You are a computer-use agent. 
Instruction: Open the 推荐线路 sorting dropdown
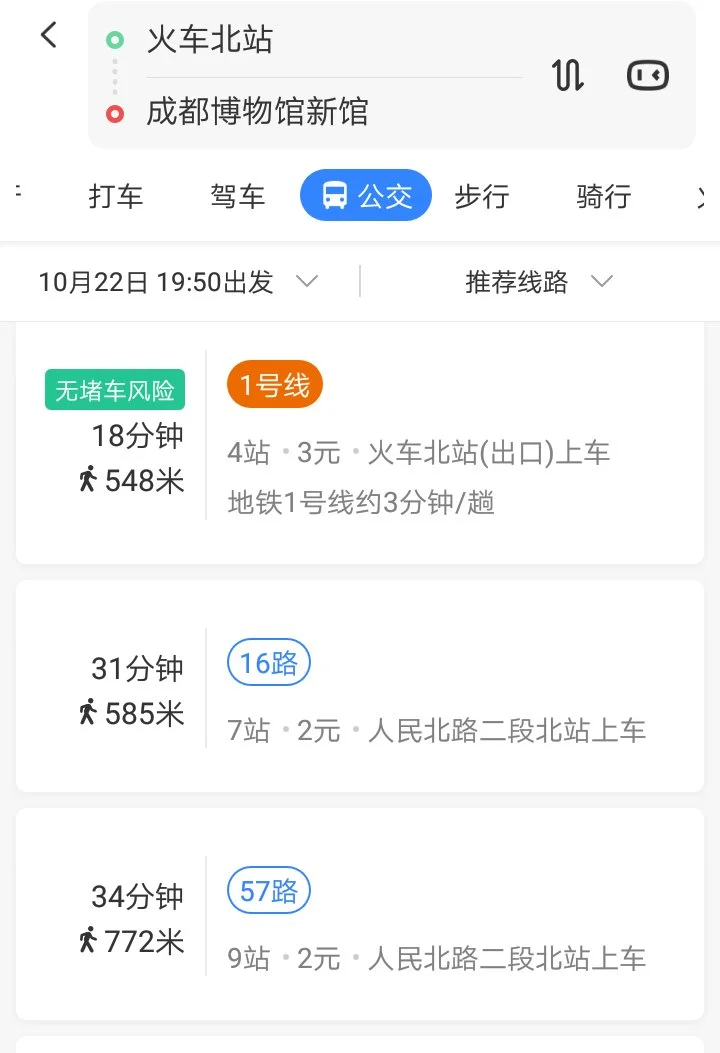[x=515, y=282]
